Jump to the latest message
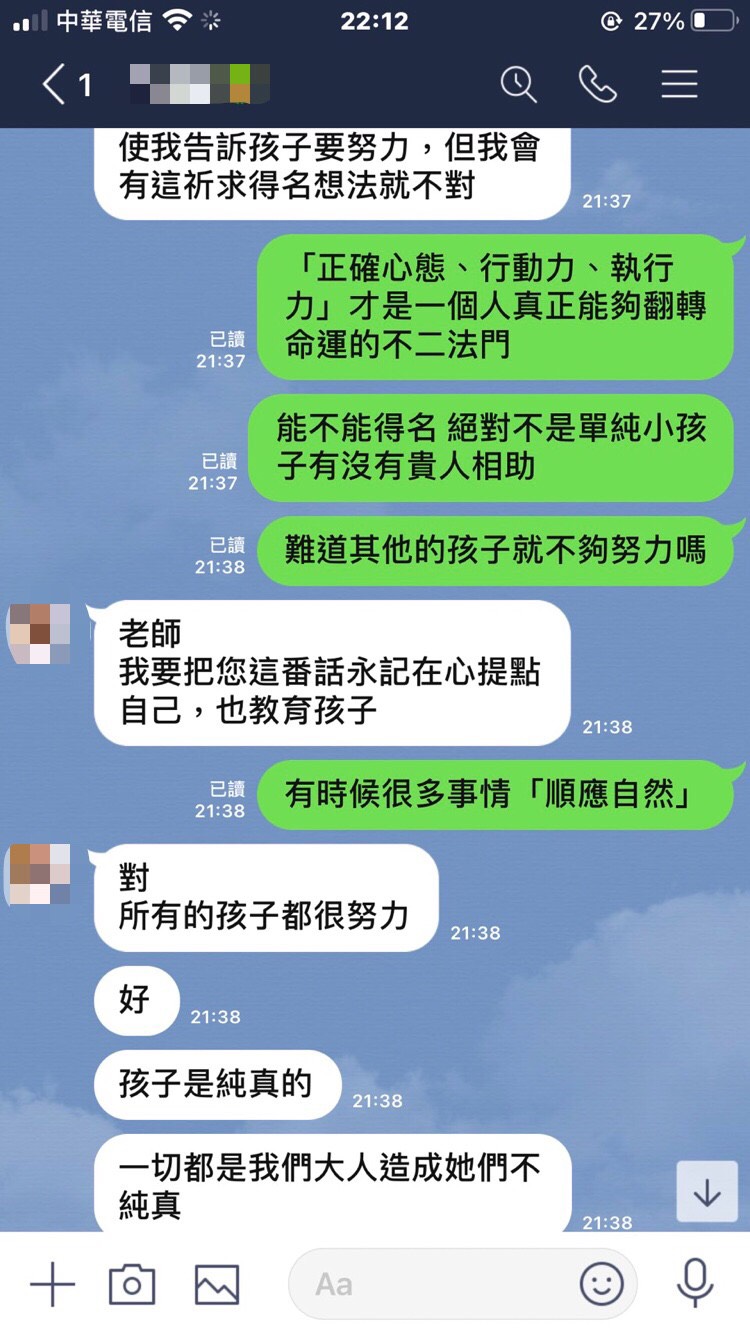The image size is (750, 1334). (707, 1192)
